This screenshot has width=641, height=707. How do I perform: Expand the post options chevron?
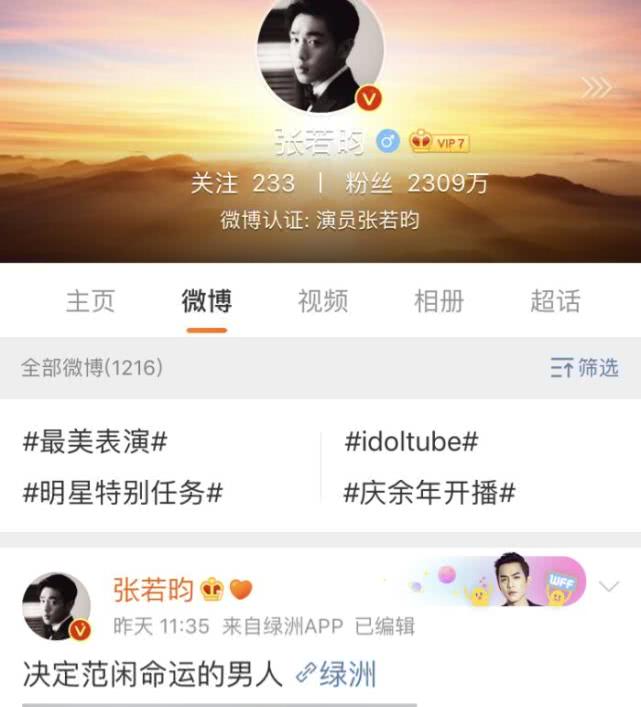tap(608, 587)
